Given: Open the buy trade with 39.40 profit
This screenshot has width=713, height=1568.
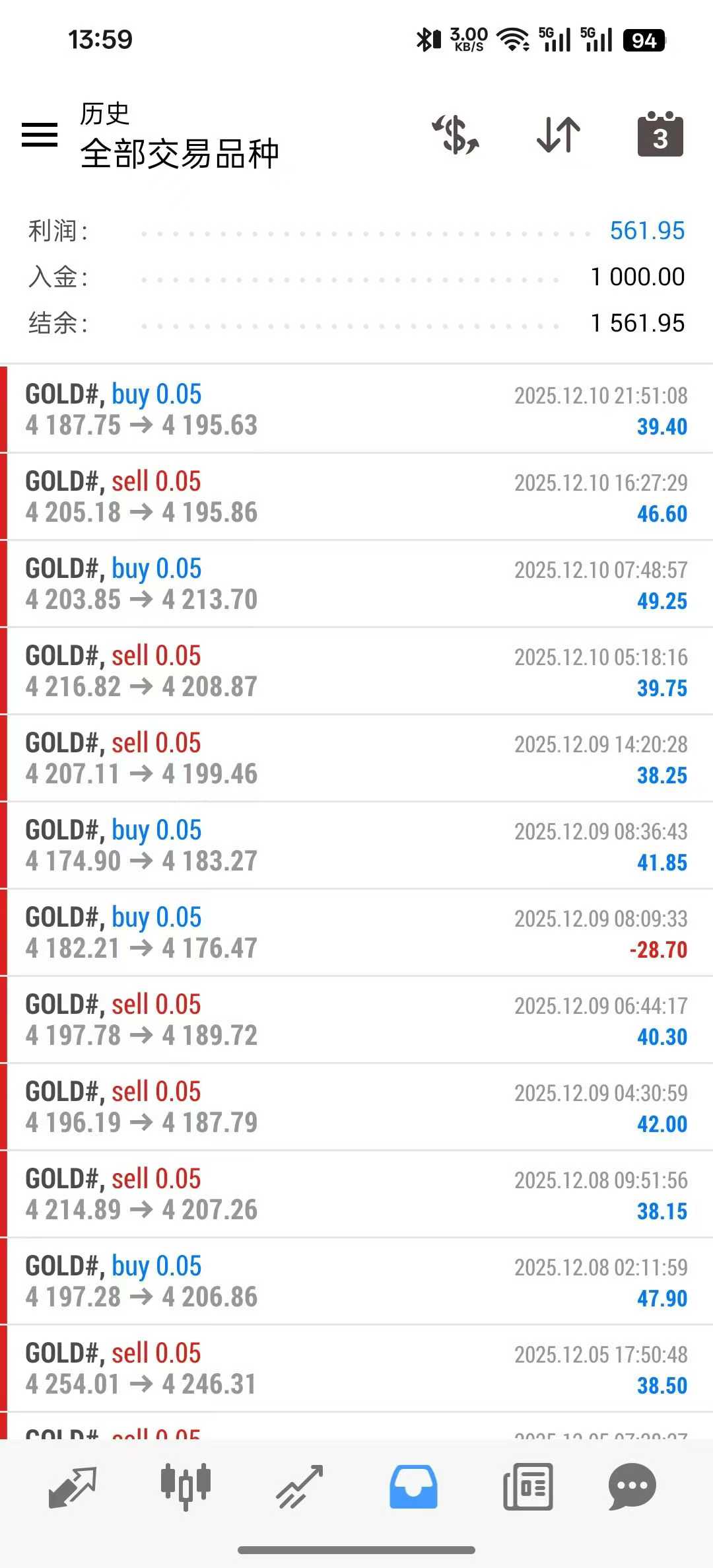Looking at the screenshot, I should coord(356,410).
